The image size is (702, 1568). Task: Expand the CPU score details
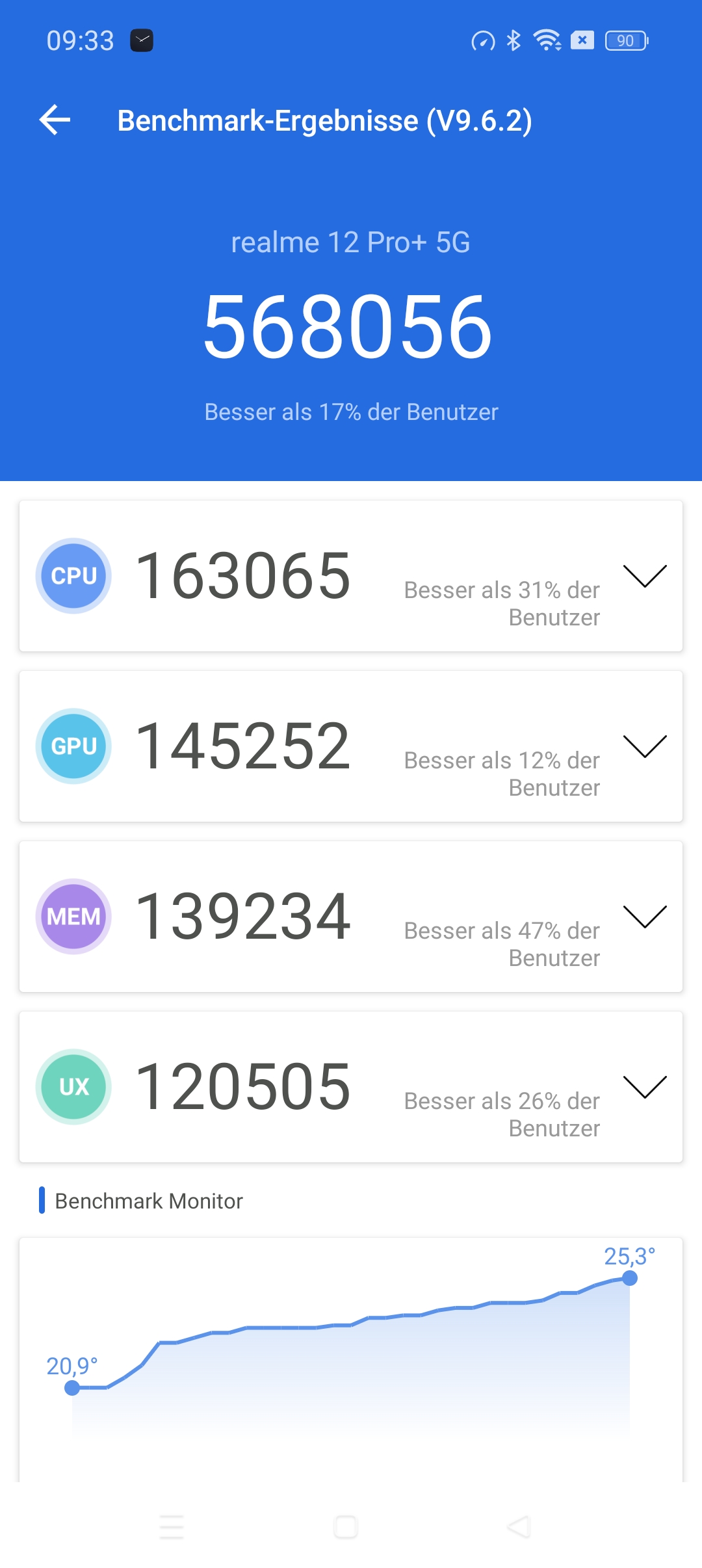645,576
